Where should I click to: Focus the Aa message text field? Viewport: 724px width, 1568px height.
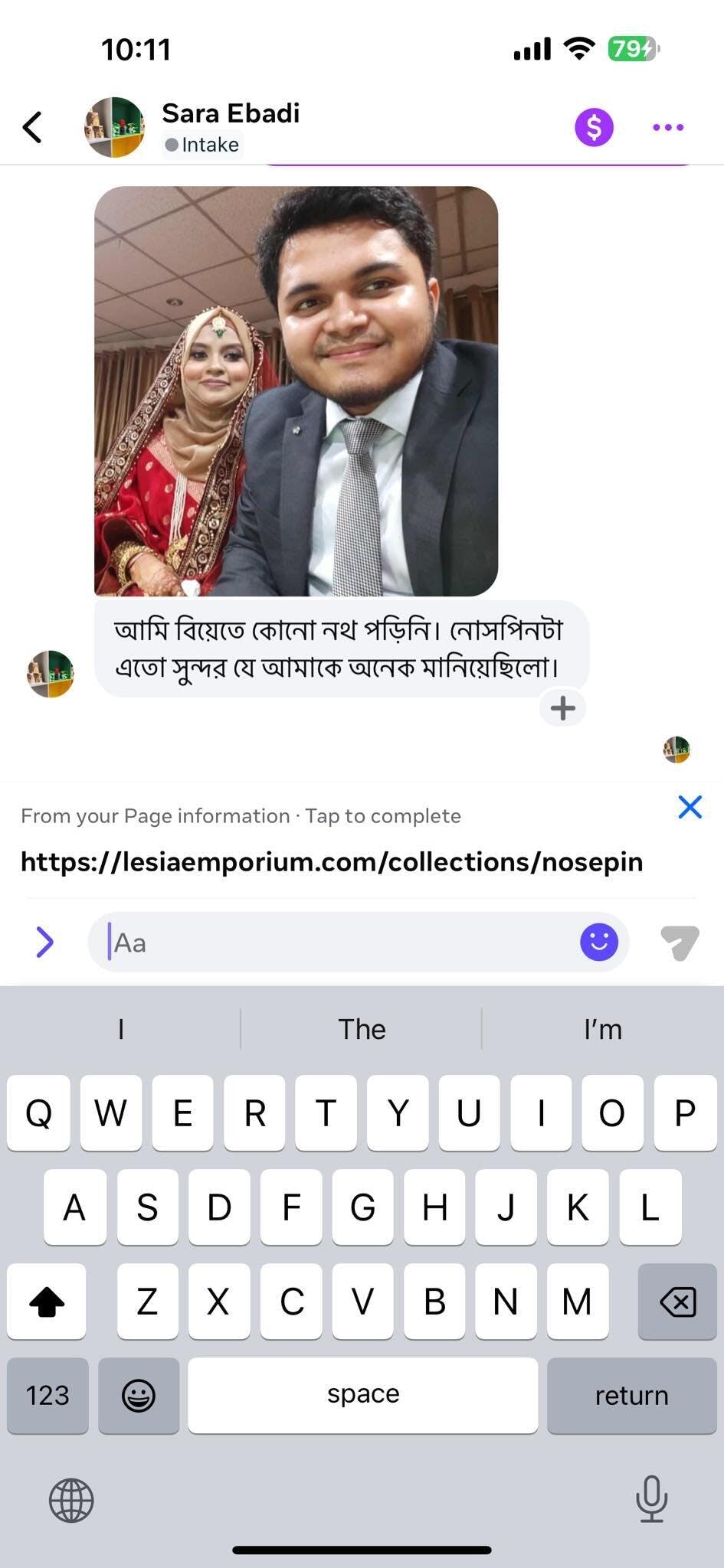click(x=337, y=942)
